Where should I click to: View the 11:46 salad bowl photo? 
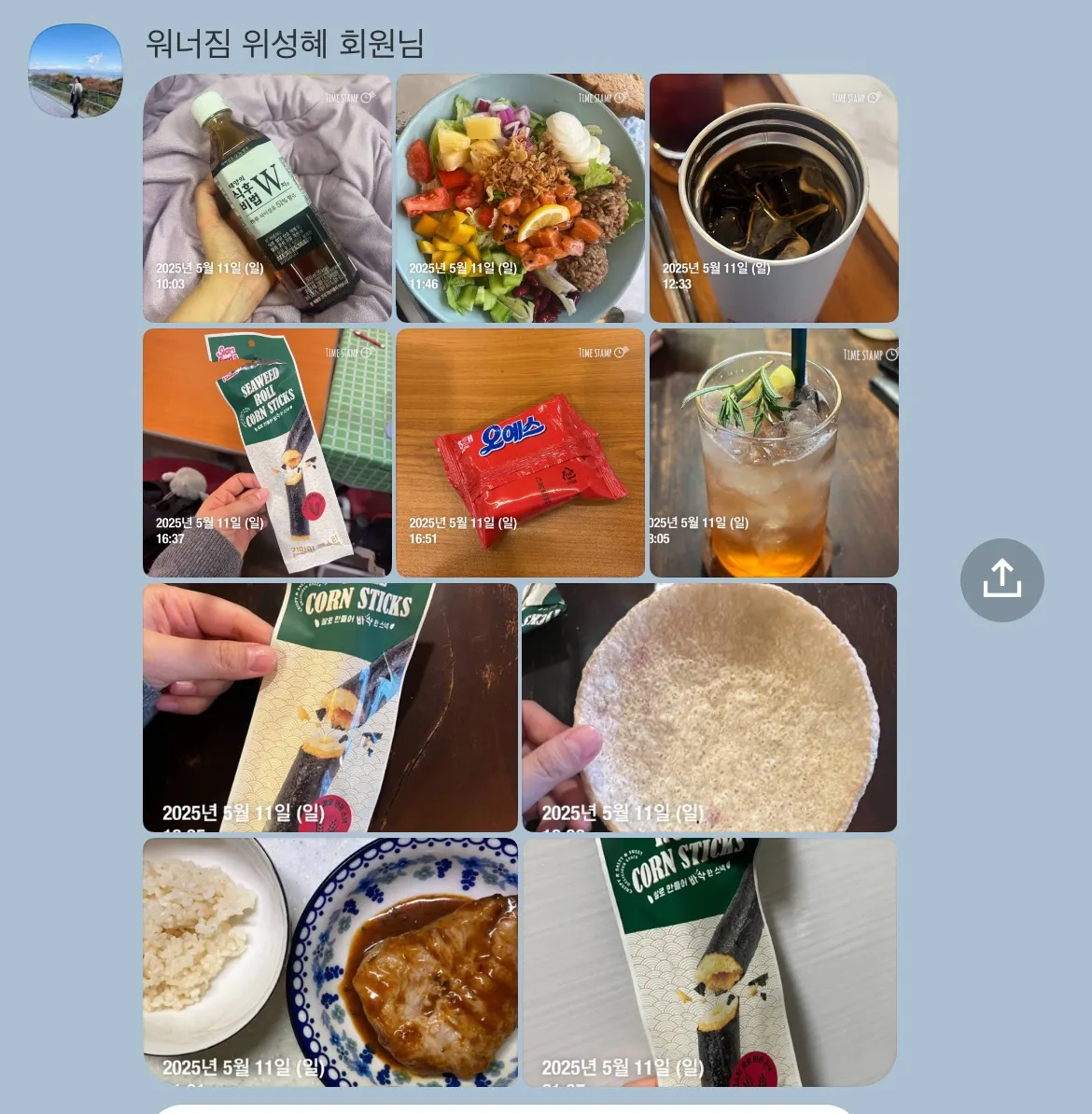point(520,199)
